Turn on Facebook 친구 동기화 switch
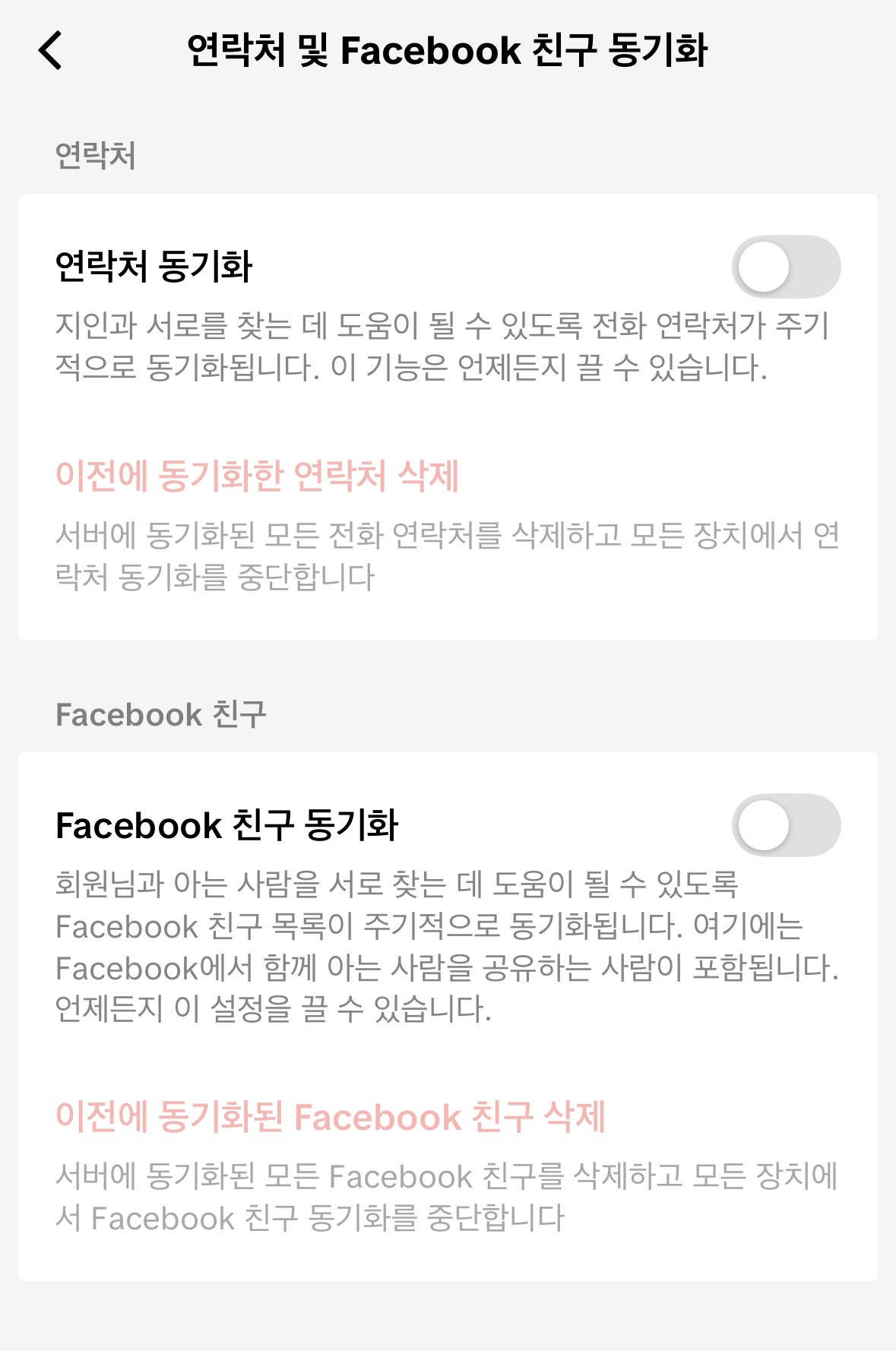This screenshot has width=896, height=1351. (x=786, y=825)
